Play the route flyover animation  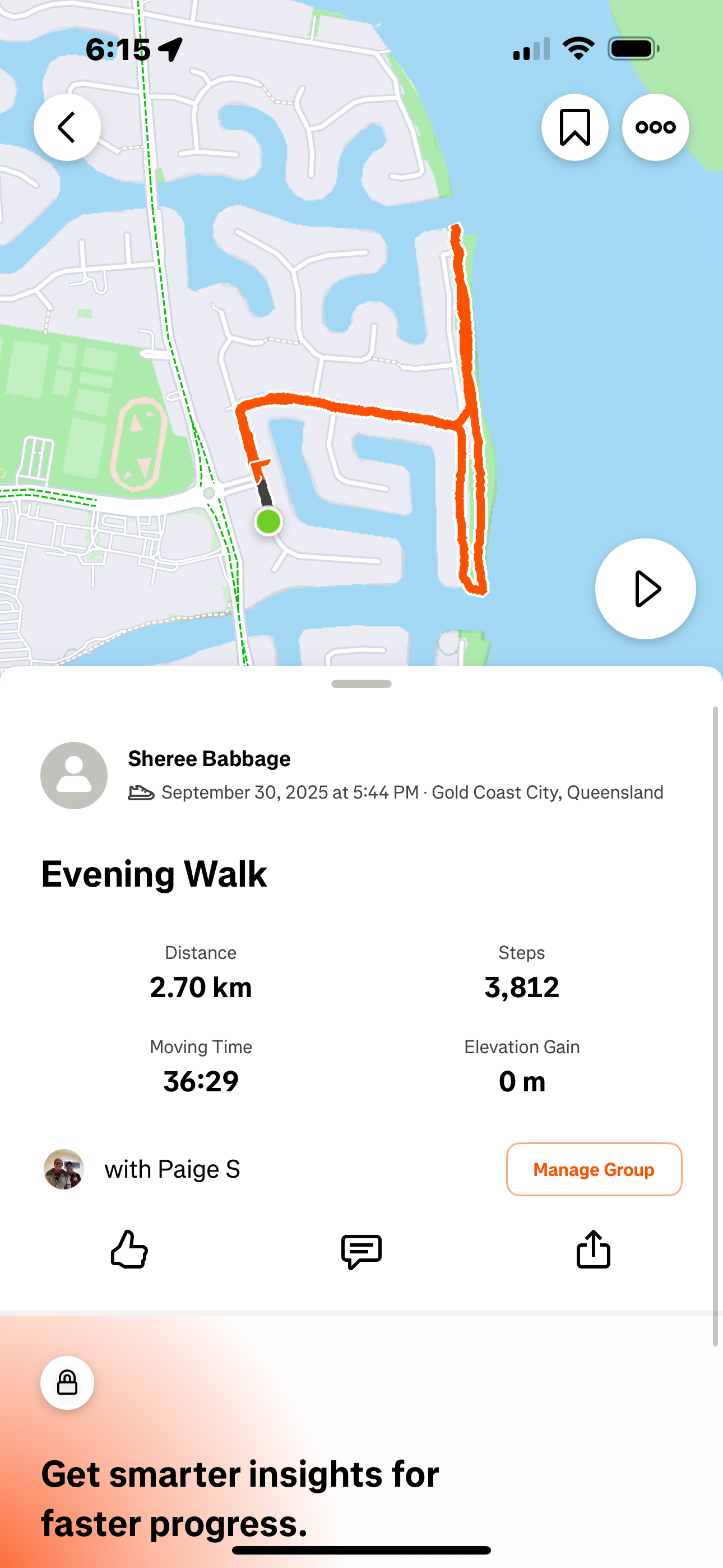click(645, 589)
